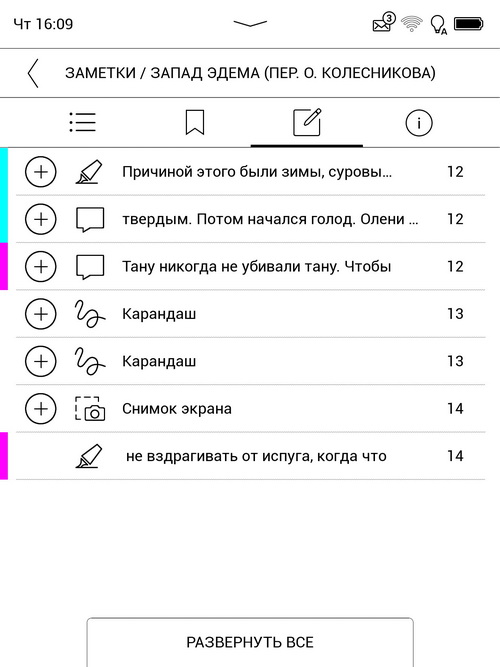The width and height of the screenshot is (500, 667).
Task: Open the book info tab
Action: click(419, 123)
